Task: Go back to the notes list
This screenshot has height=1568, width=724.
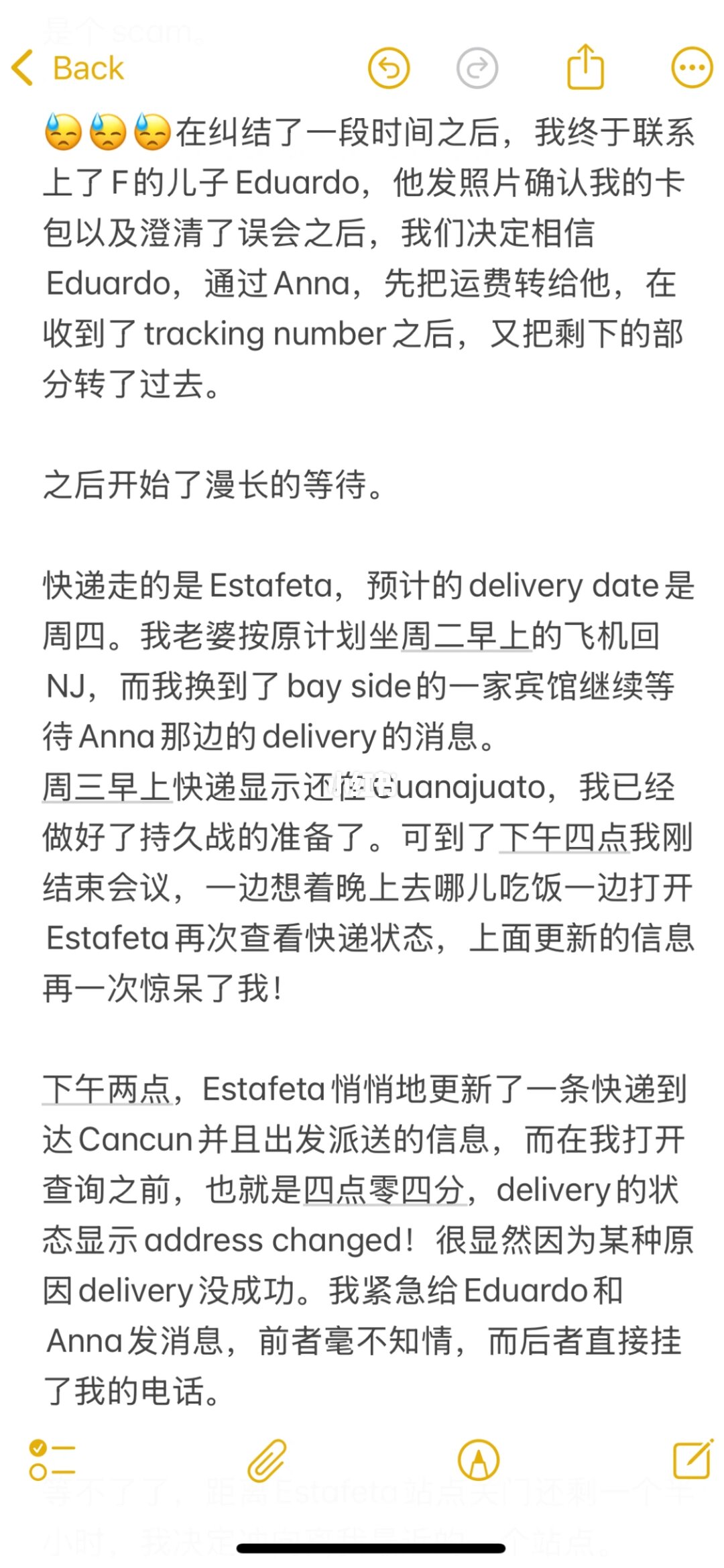Action: click(68, 68)
